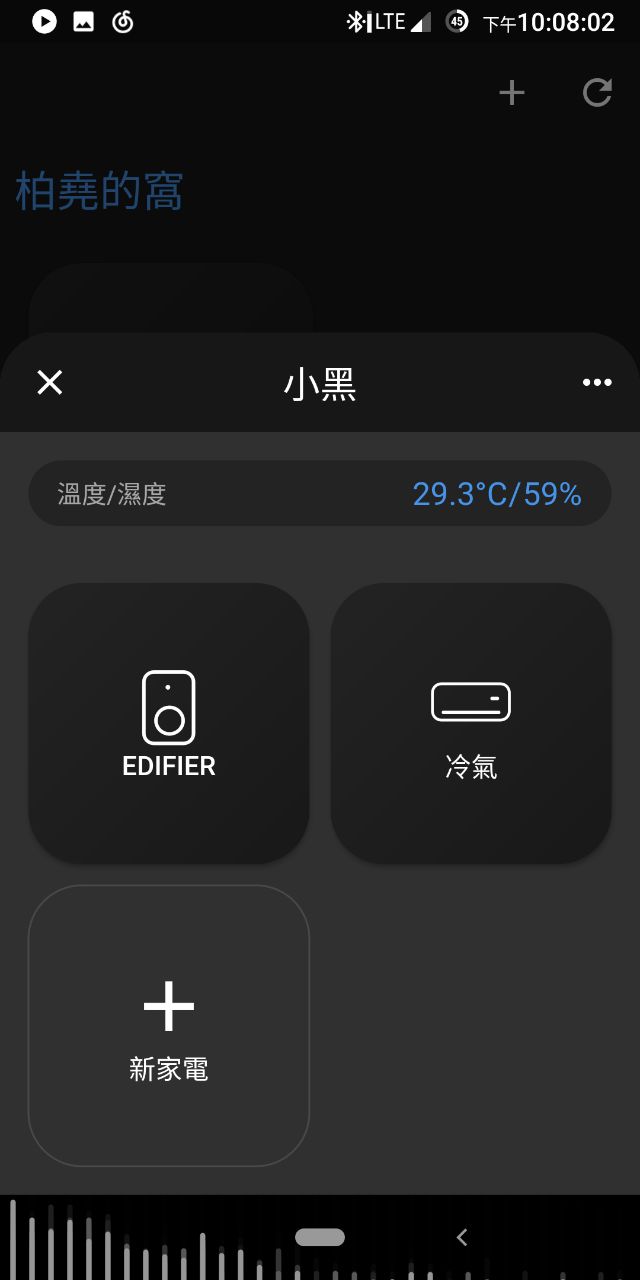Open the EDIFIER speaker remote
This screenshot has height=1280, width=640.
[x=169, y=723]
